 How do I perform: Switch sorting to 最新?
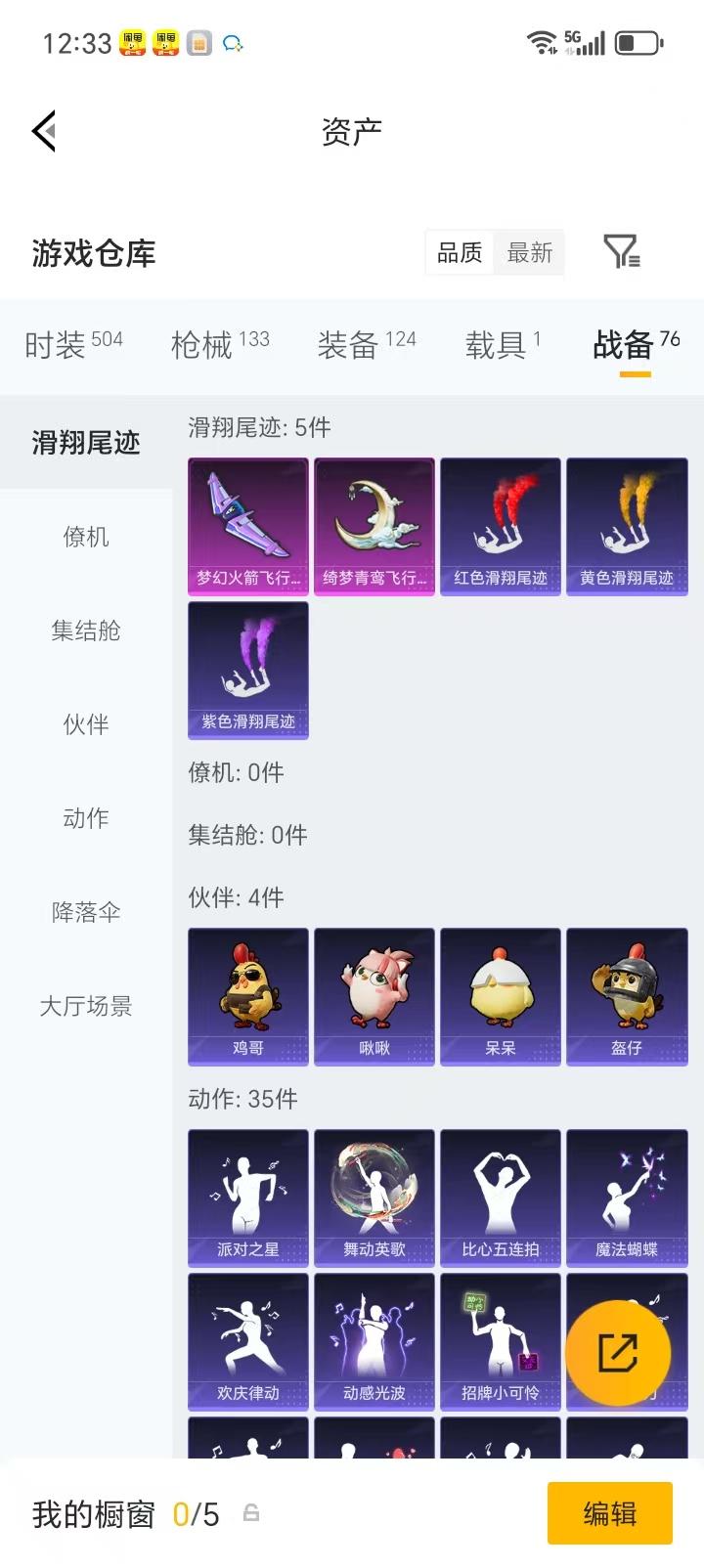529,252
